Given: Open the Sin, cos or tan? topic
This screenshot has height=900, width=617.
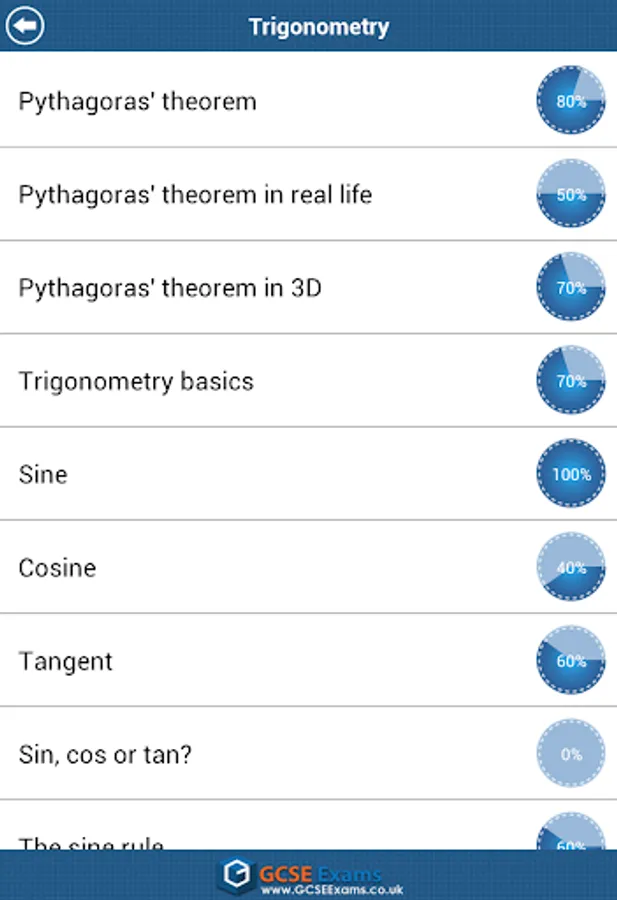Looking at the screenshot, I should 105,754.
